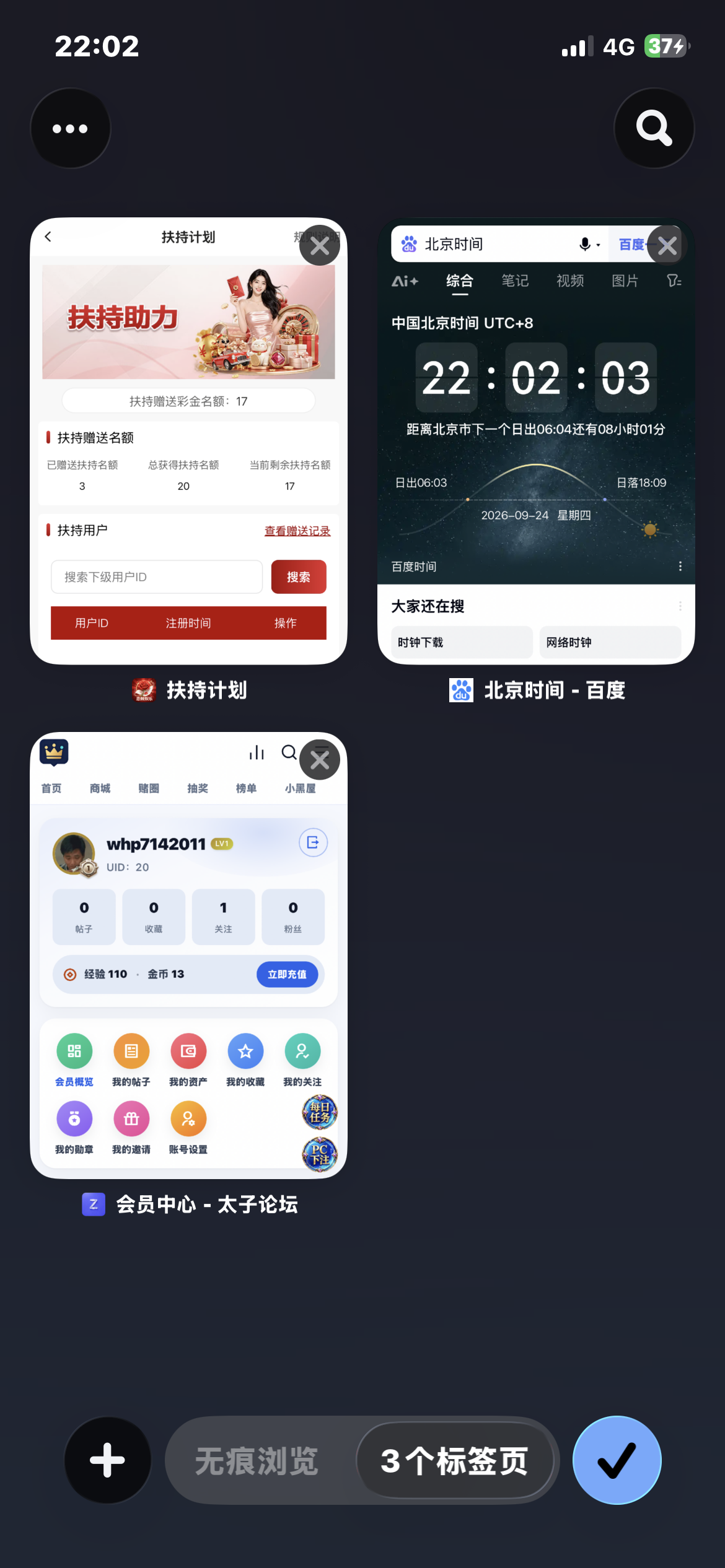Open the tab search magnifier
The width and height of the screenshot is (725, 1568).
tap(654, 128)
